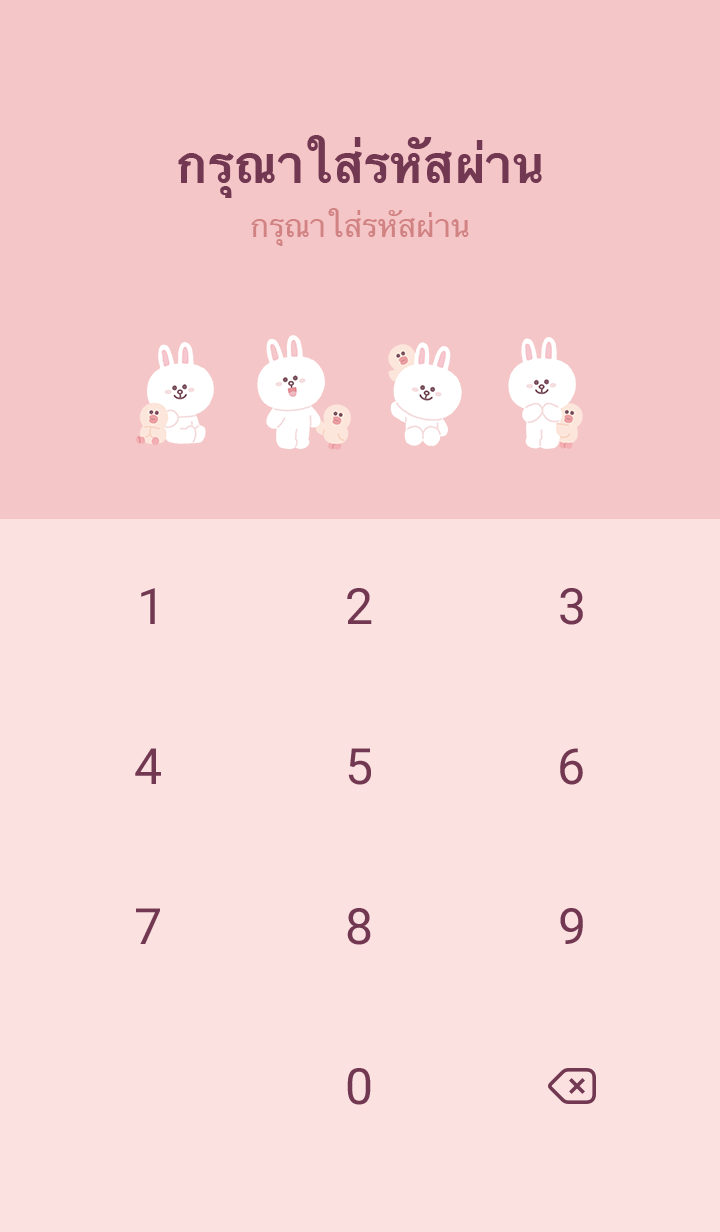
Task: Select number 3 on the passcode pad
Action: (571, 607)
